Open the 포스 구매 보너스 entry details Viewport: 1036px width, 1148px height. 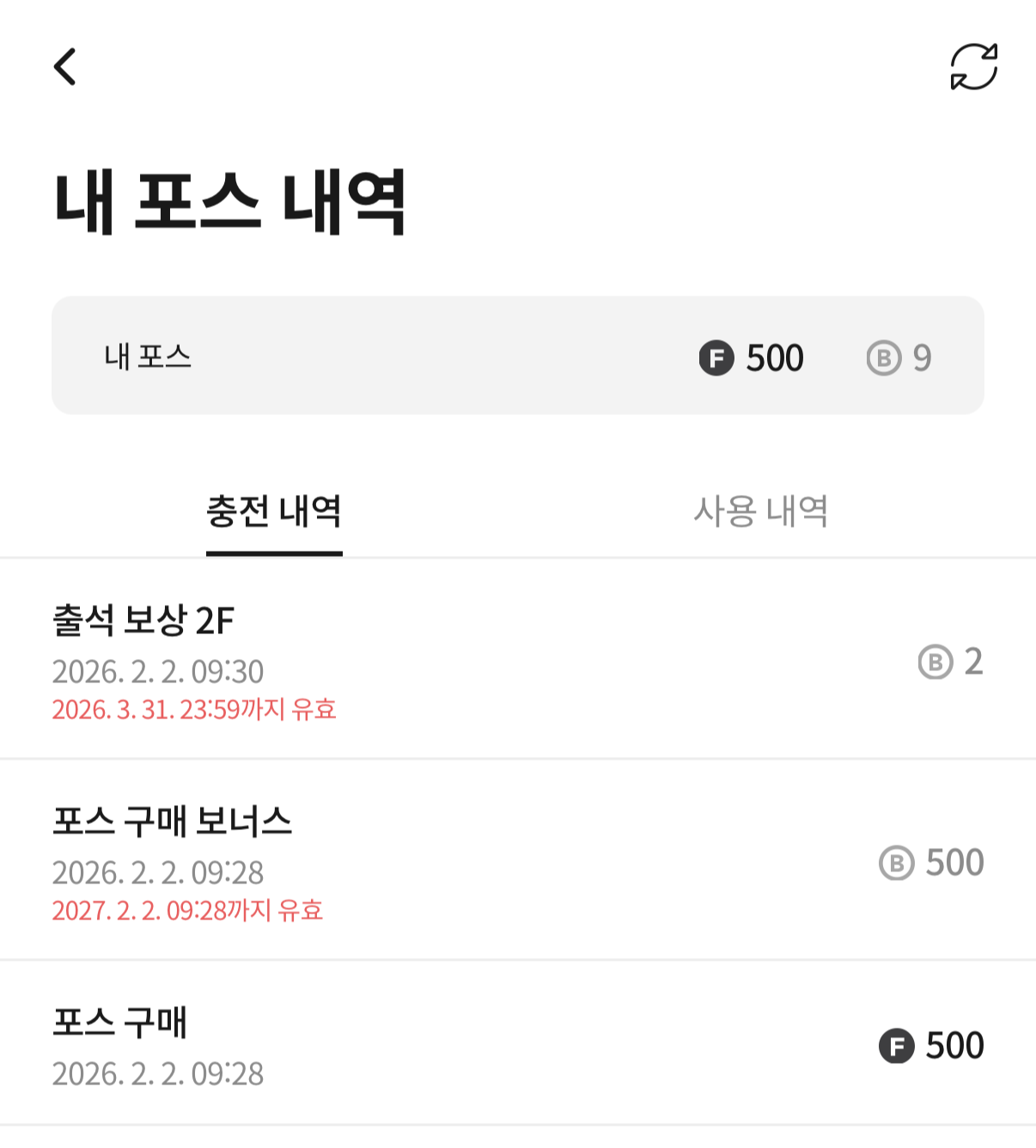point(344,861)
